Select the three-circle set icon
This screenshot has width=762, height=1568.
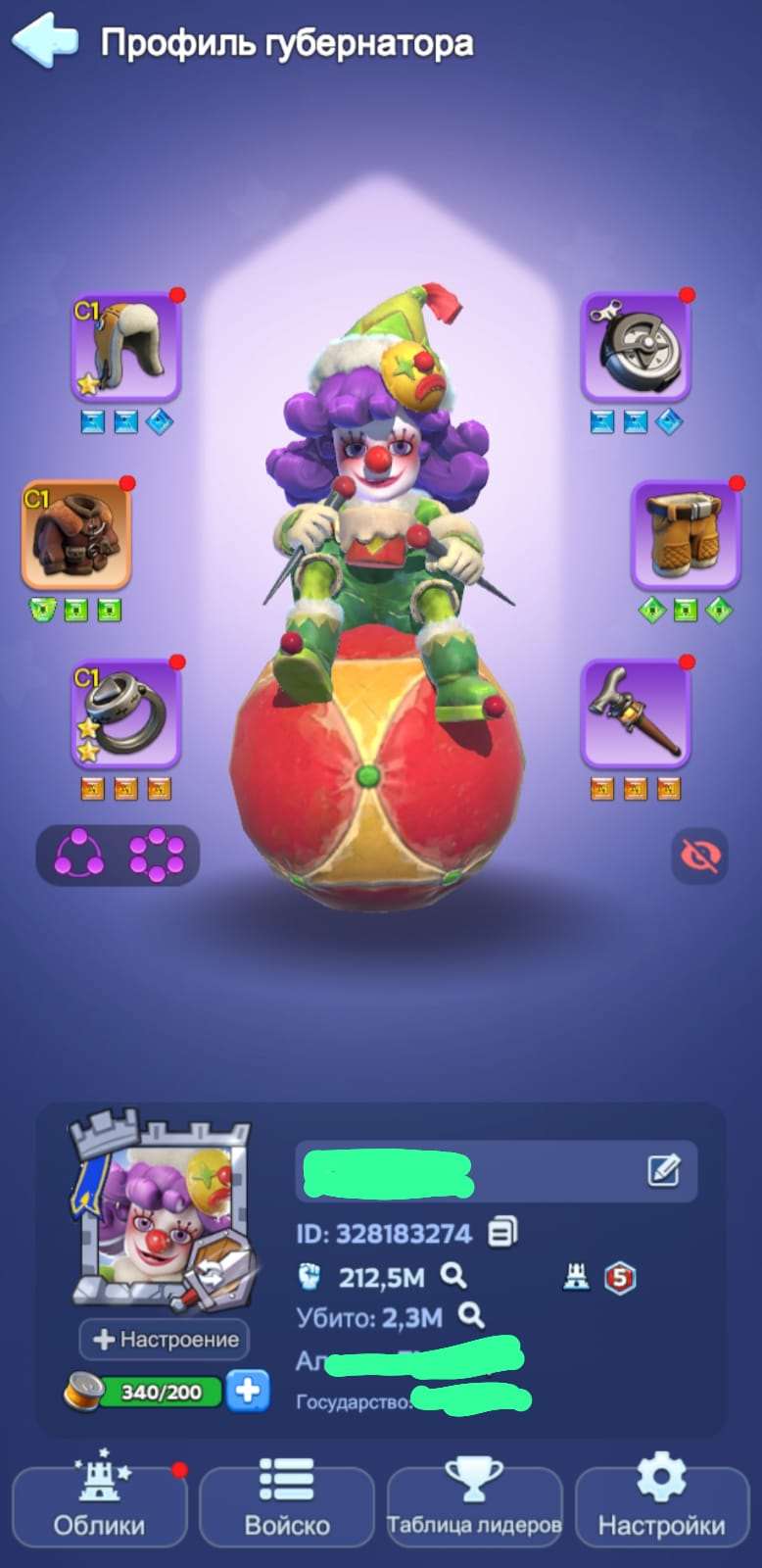click(79, 855)
